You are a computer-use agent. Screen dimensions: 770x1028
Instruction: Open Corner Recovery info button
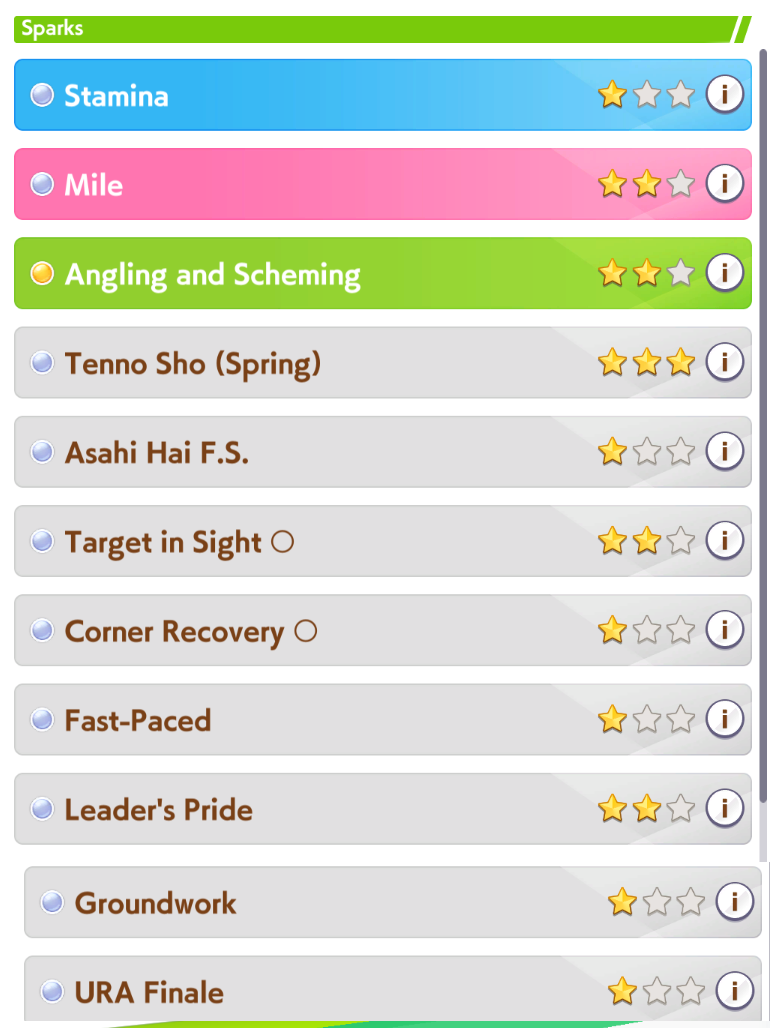pos(725,629)
